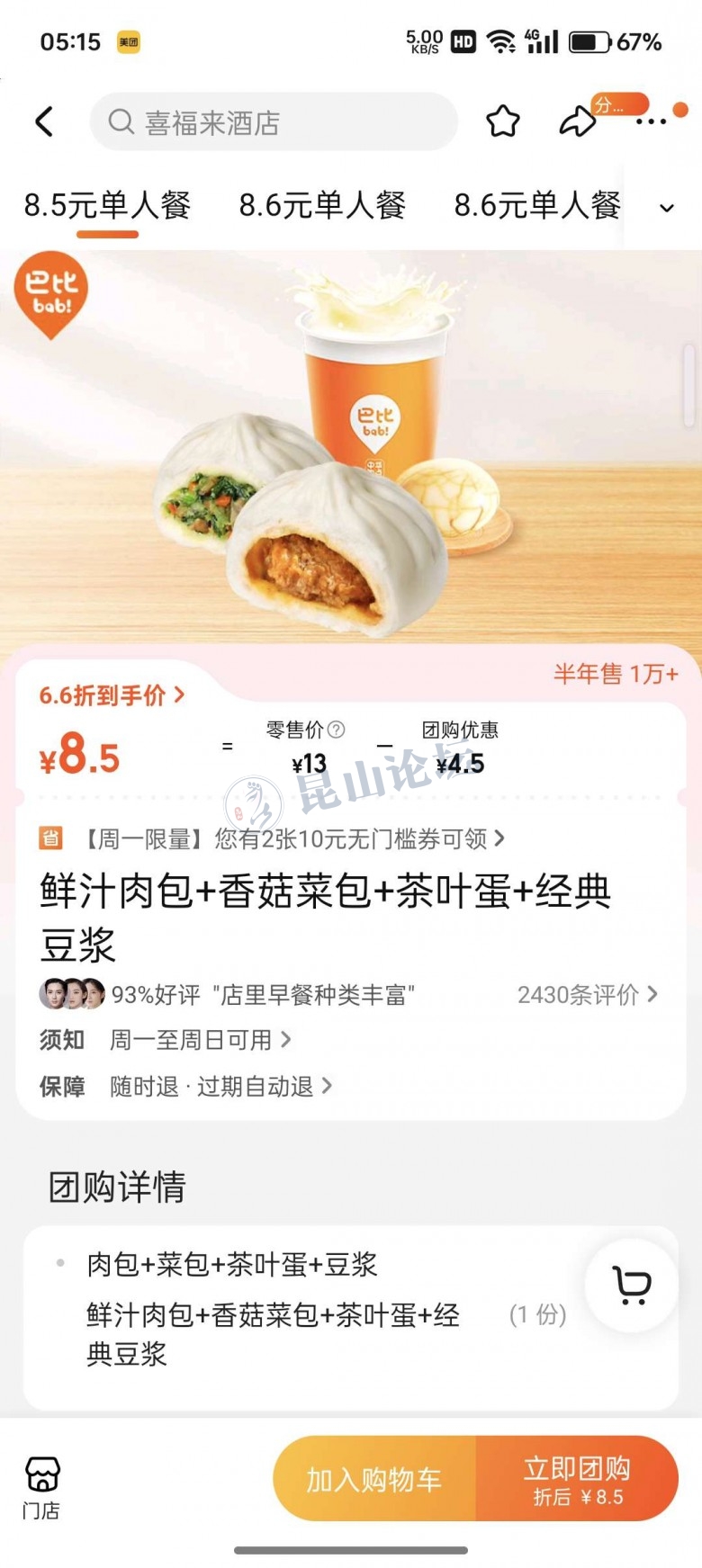Select the 8.5元单人餐 tab

pos(107,206)
